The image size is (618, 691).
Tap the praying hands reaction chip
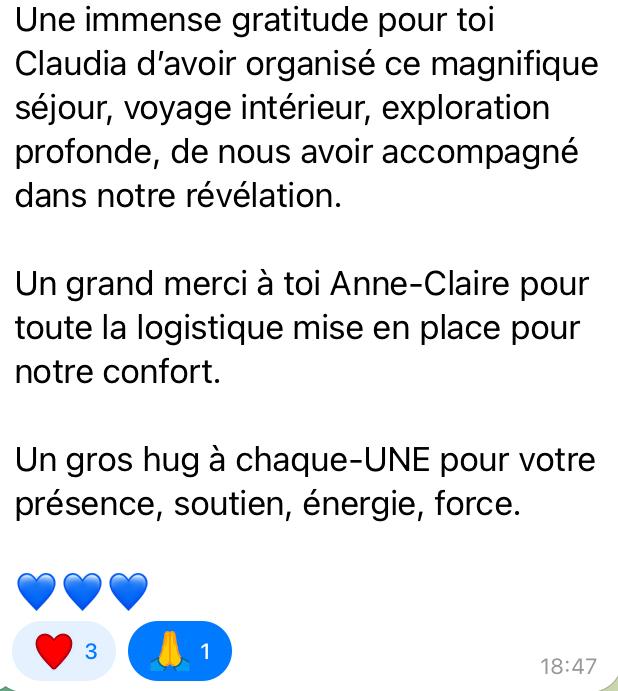click(180, 652)
